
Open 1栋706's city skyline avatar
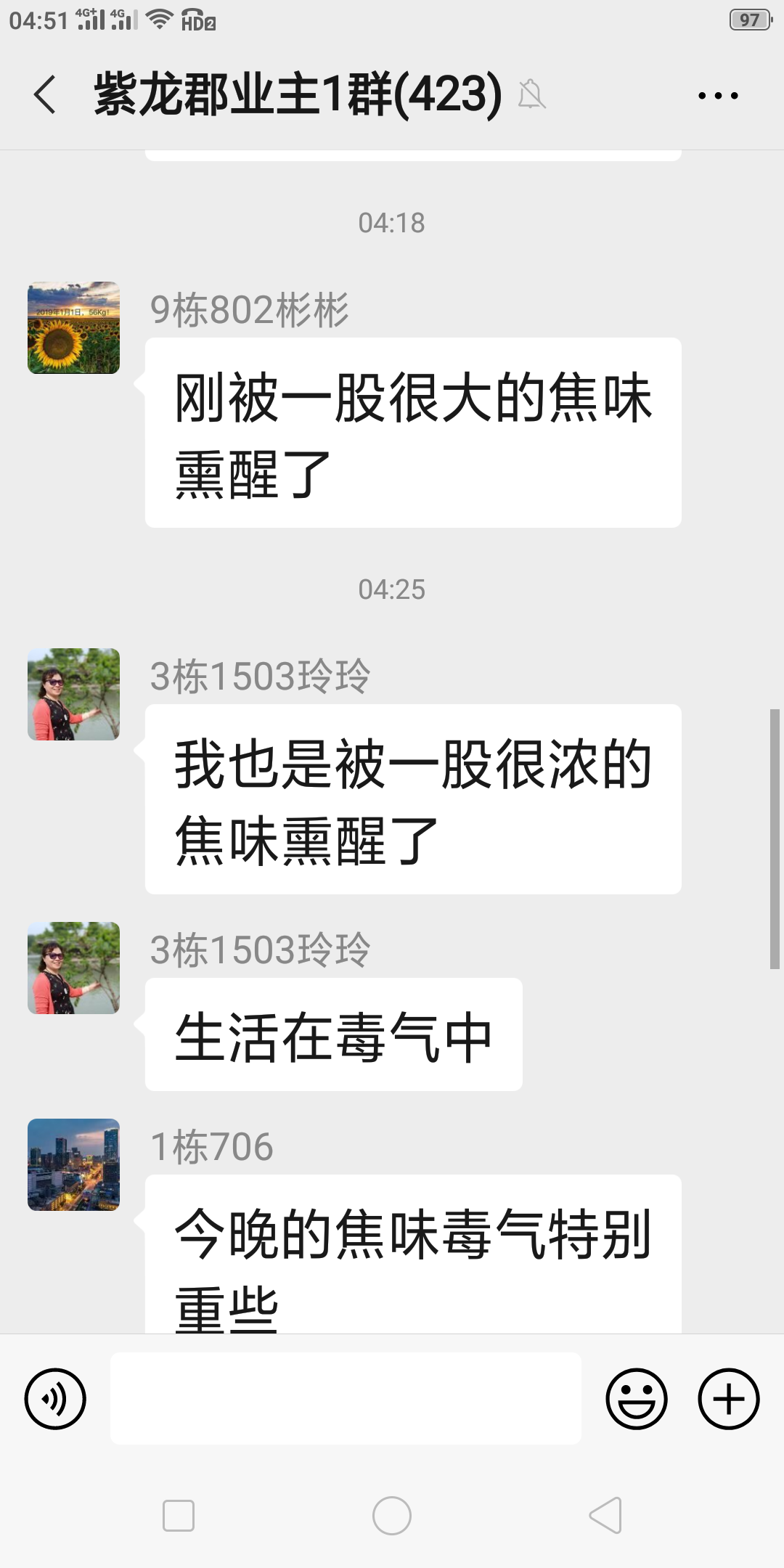click(x=73, y=1164)
